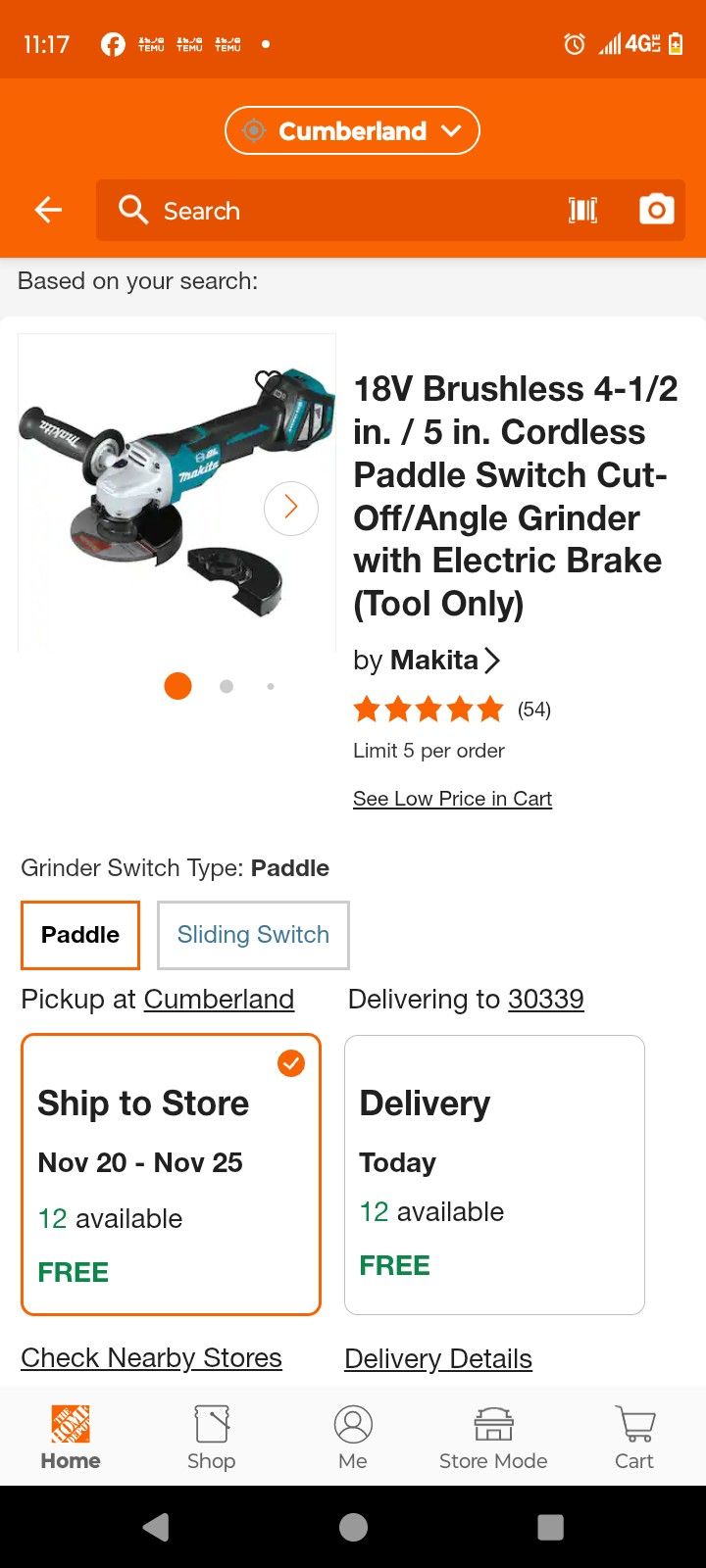Keep Paddle switch type selected

pyautogui.click(x=79, y=934)
